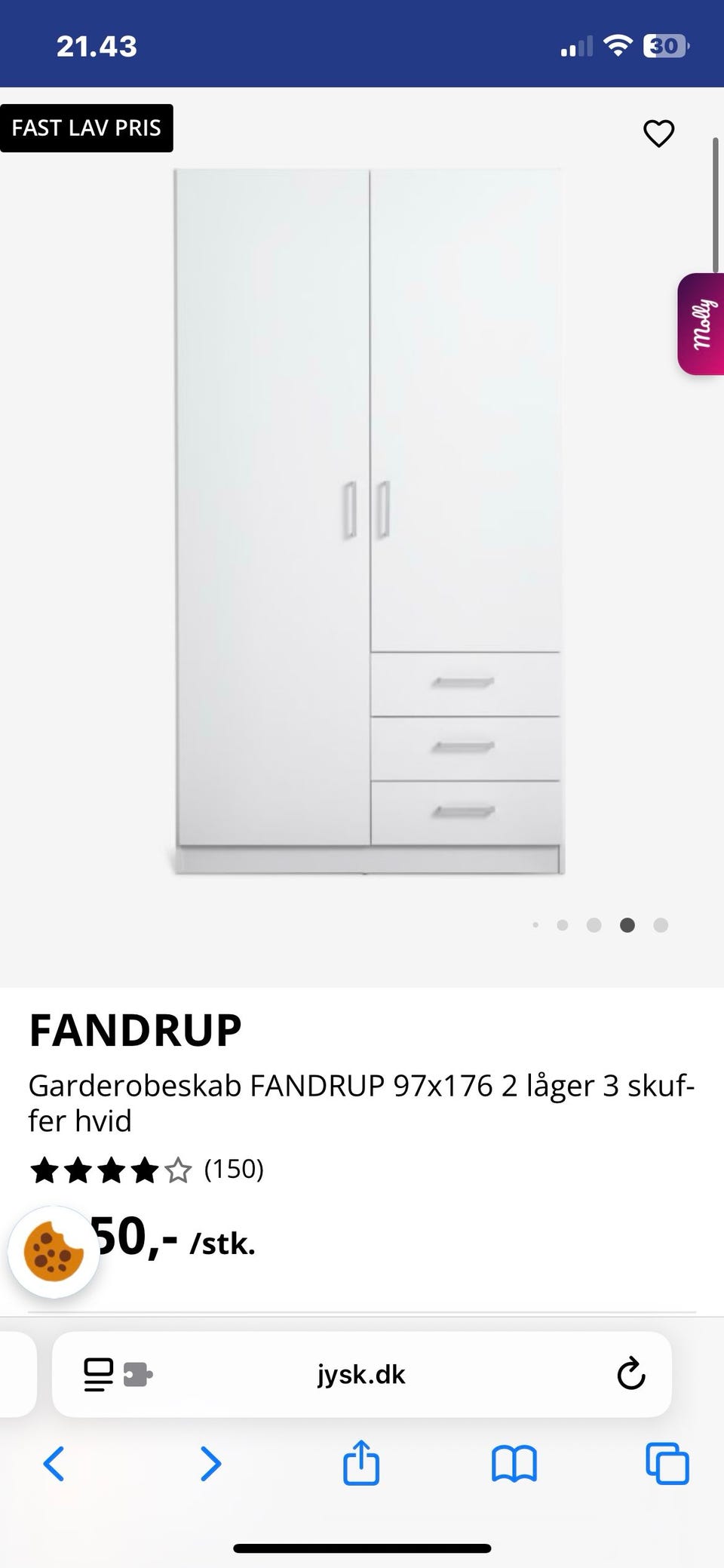Viewport: 724px width, 1568px height.
Task: Open cookie settings via cookie icon
Action: pos(53,1252)
